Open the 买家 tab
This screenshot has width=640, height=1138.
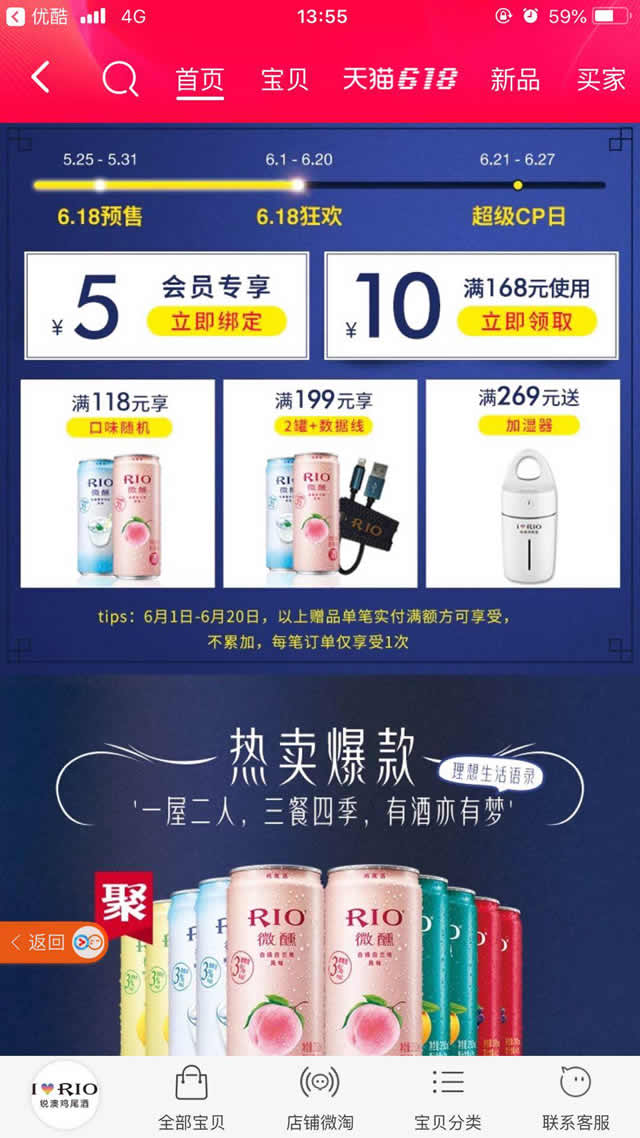coord(601,79)
